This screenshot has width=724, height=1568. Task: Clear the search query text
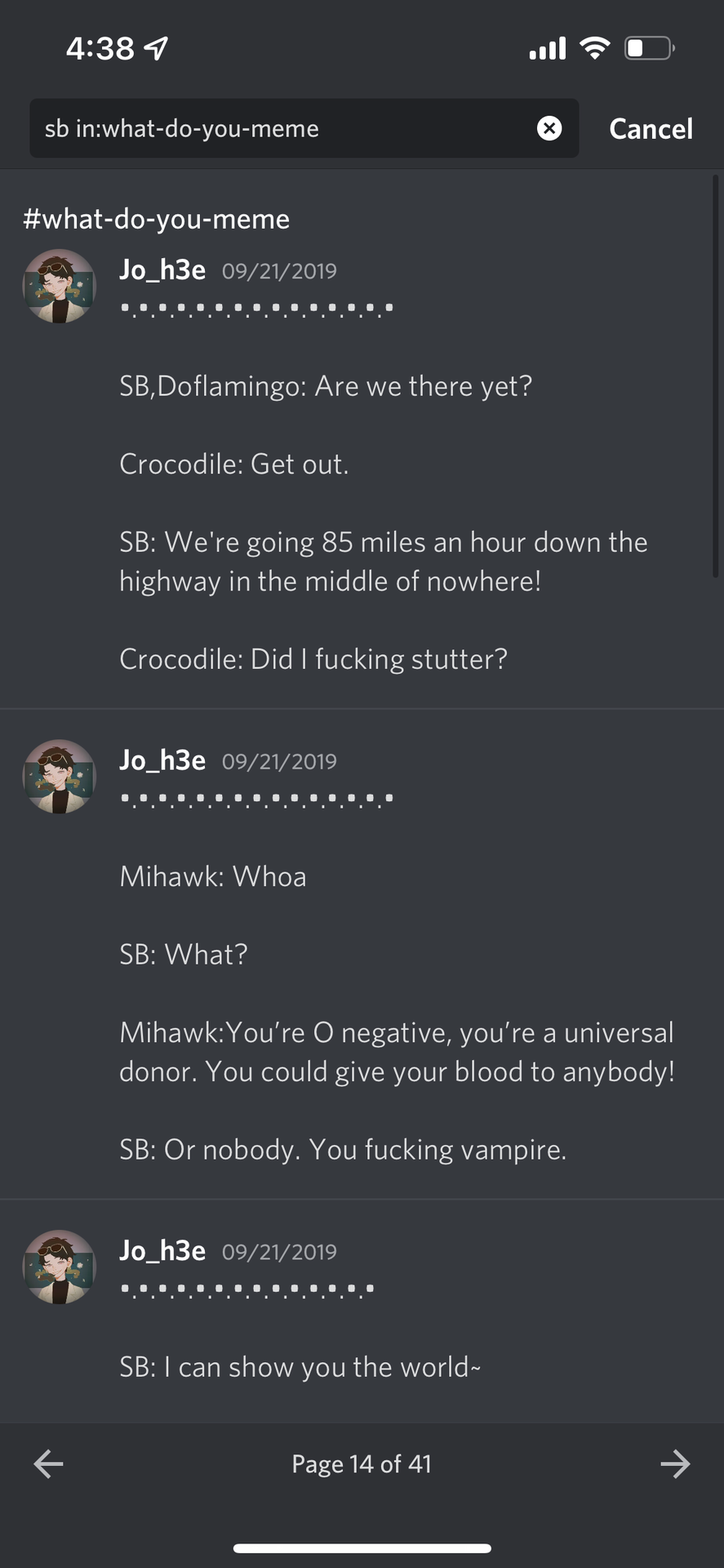[x=549, y=128]
